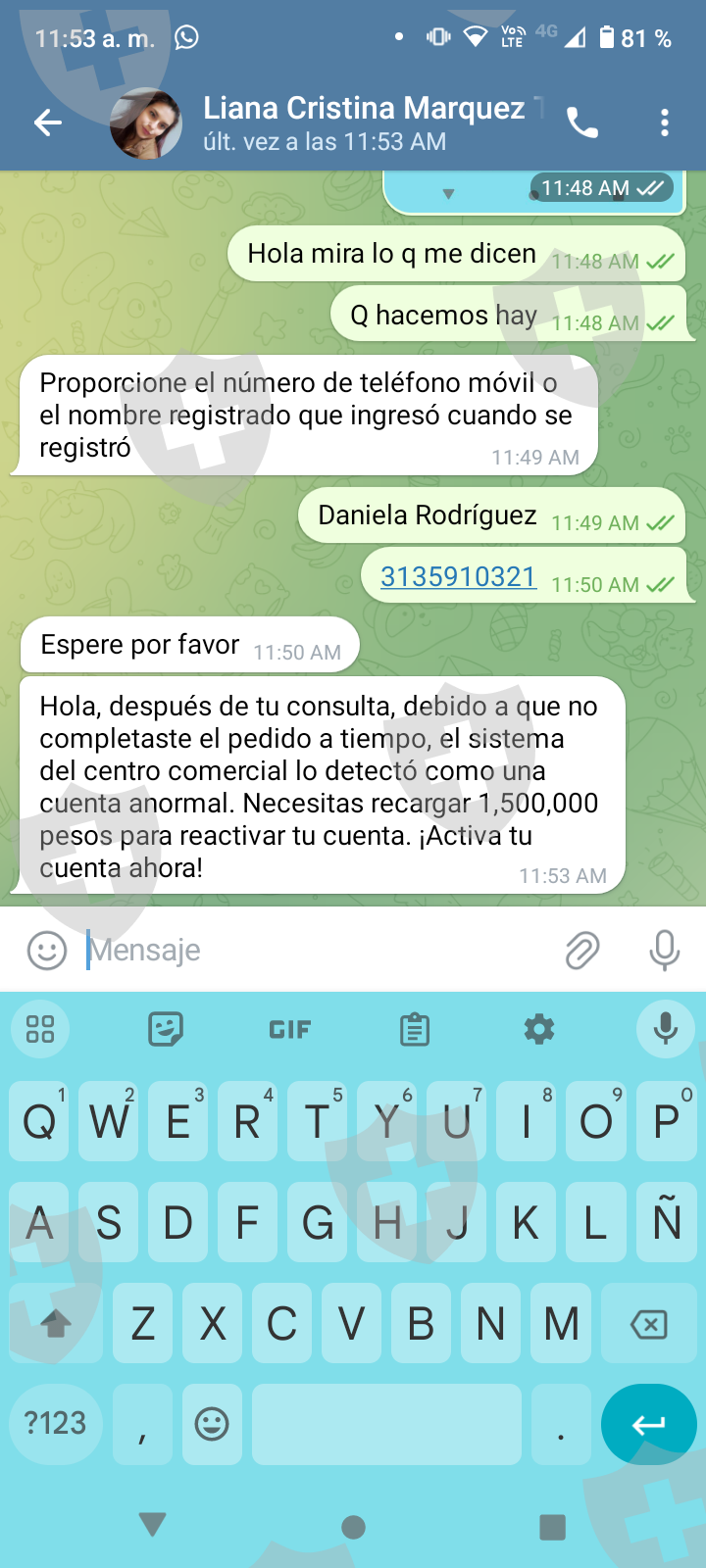Open the keyboard GIF search
Screen dimensions: 706x1568
coord(290,1029)
